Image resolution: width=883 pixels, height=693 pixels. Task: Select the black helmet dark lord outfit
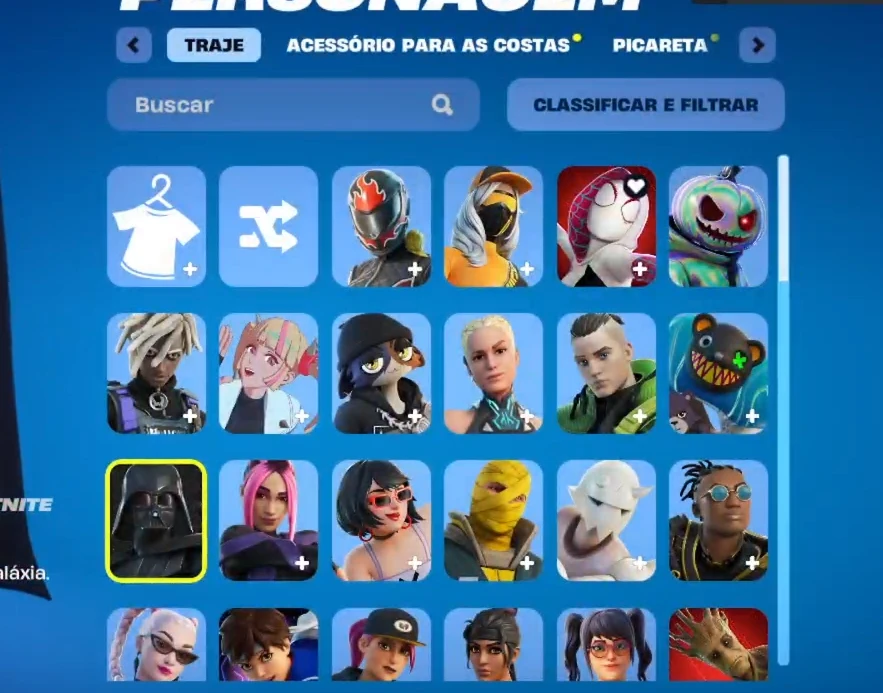pos(156,520)
